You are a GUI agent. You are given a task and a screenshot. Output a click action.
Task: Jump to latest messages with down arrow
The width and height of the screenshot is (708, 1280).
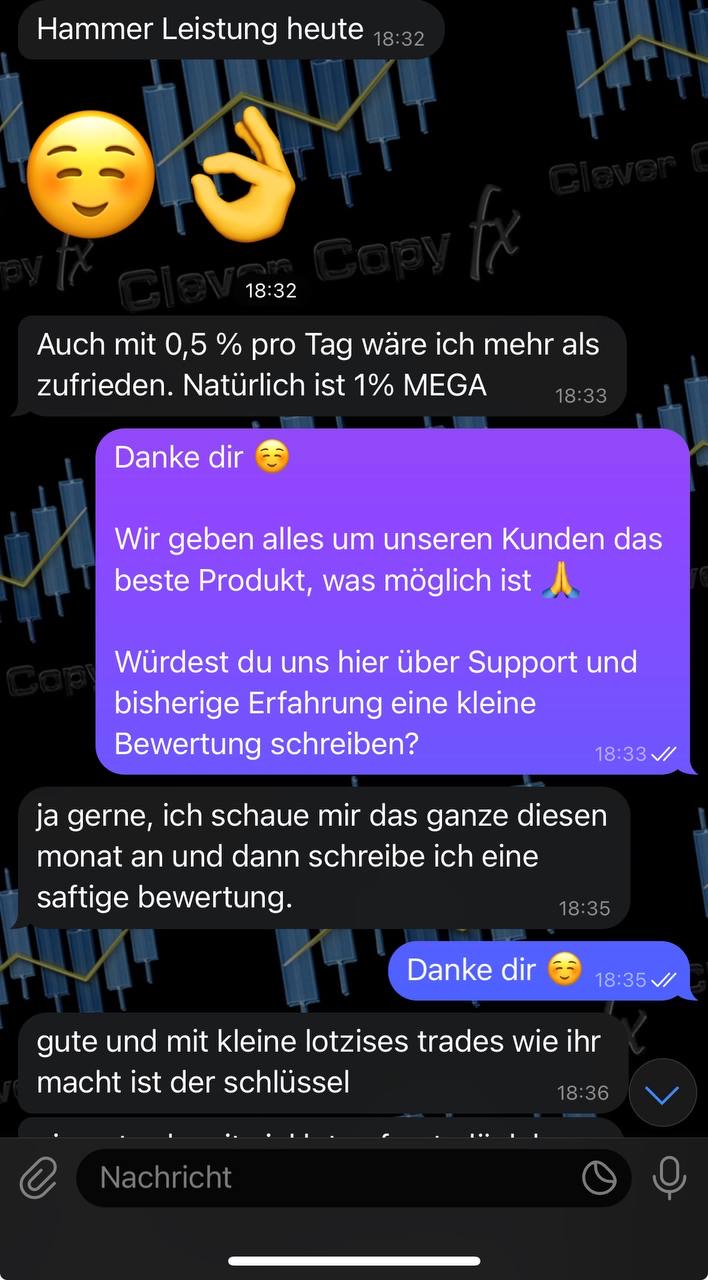(662, 1095)
